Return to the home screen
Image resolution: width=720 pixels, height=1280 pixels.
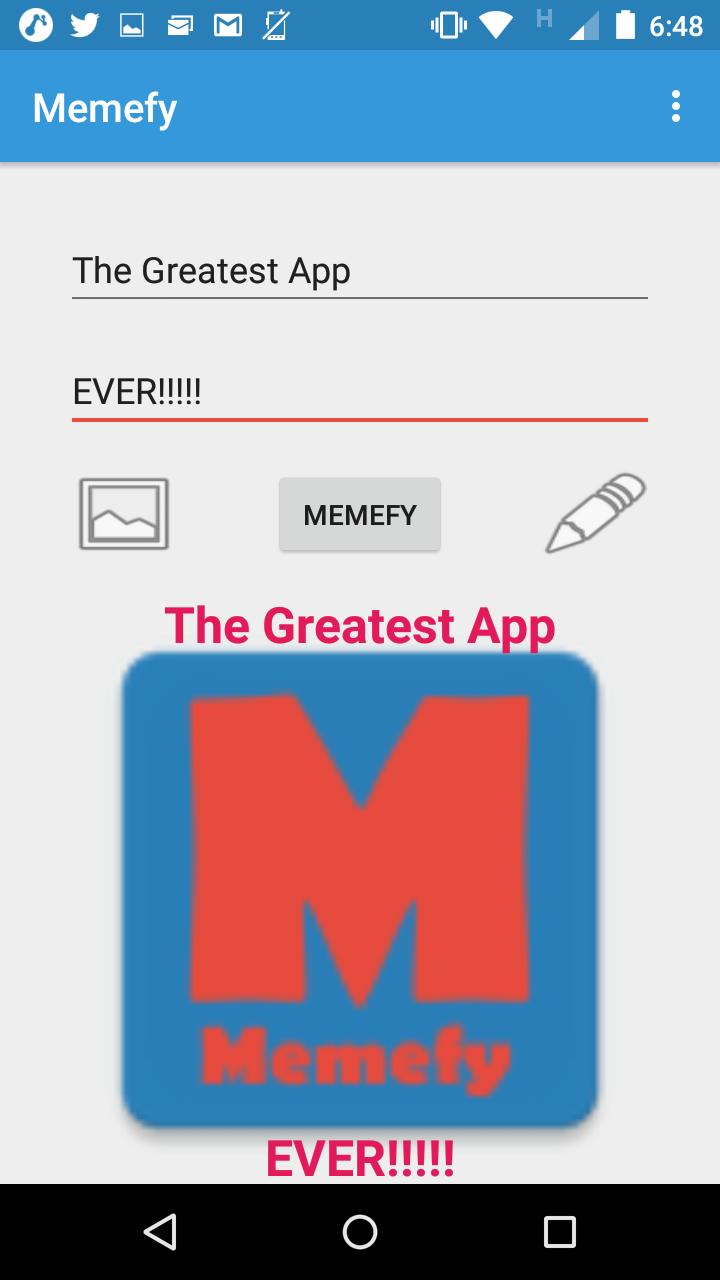[360, 1232]
